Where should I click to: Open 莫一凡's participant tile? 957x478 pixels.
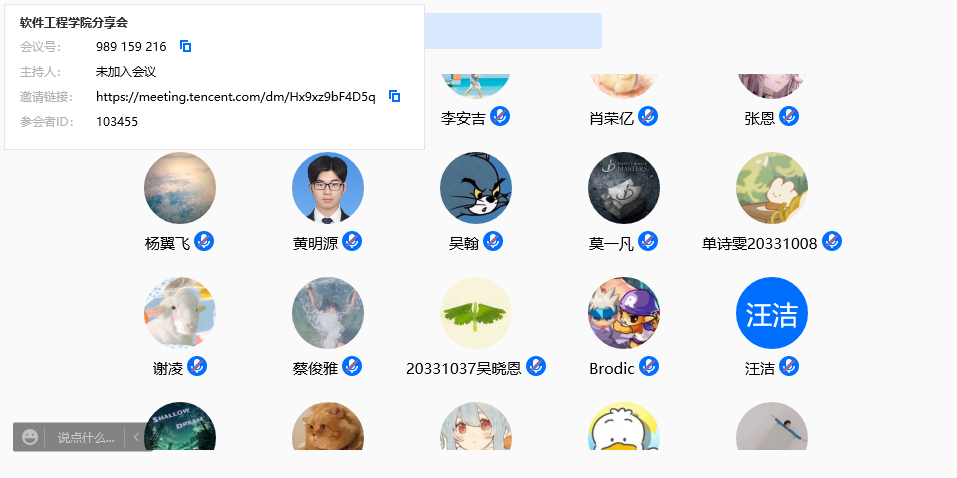tap(624, 188)
